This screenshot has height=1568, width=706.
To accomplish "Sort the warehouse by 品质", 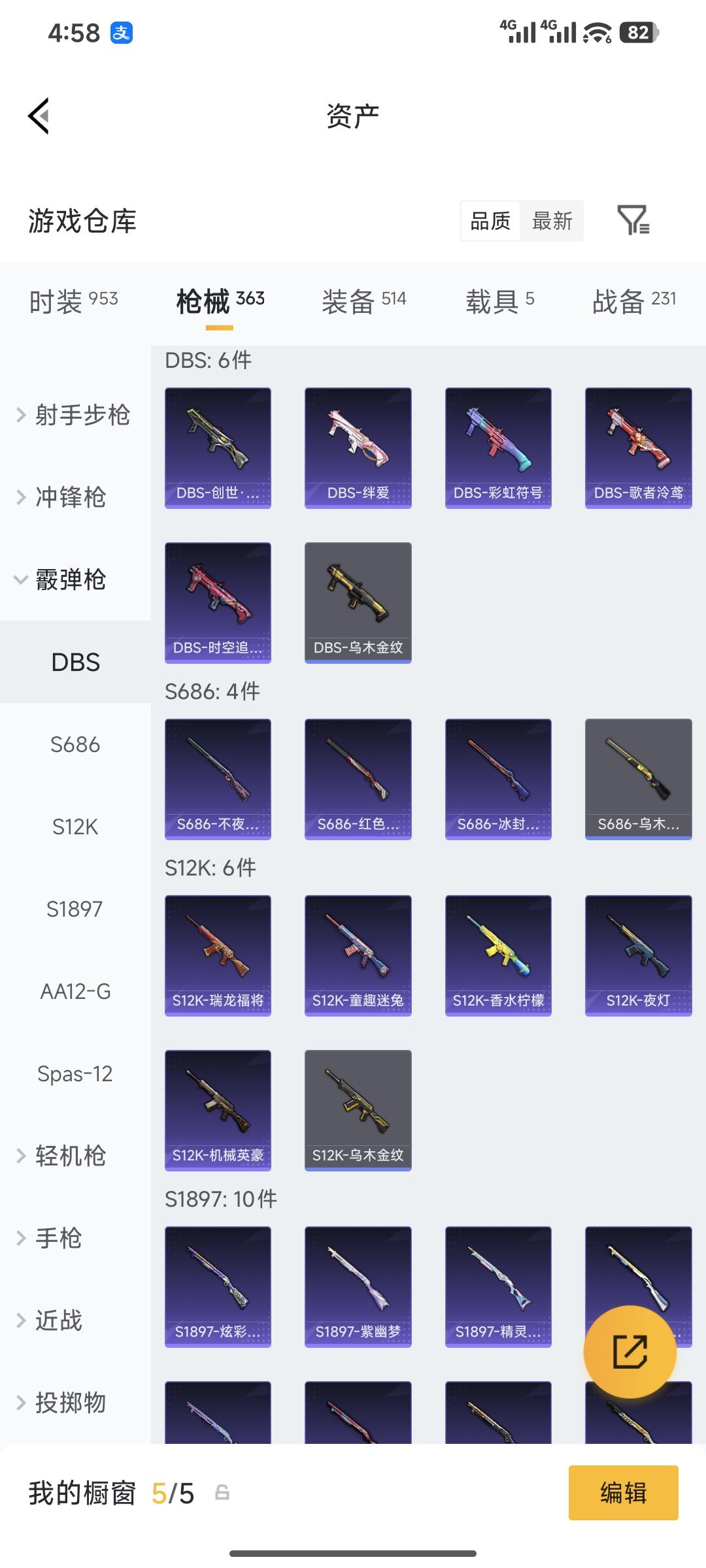I will [490, 221].
